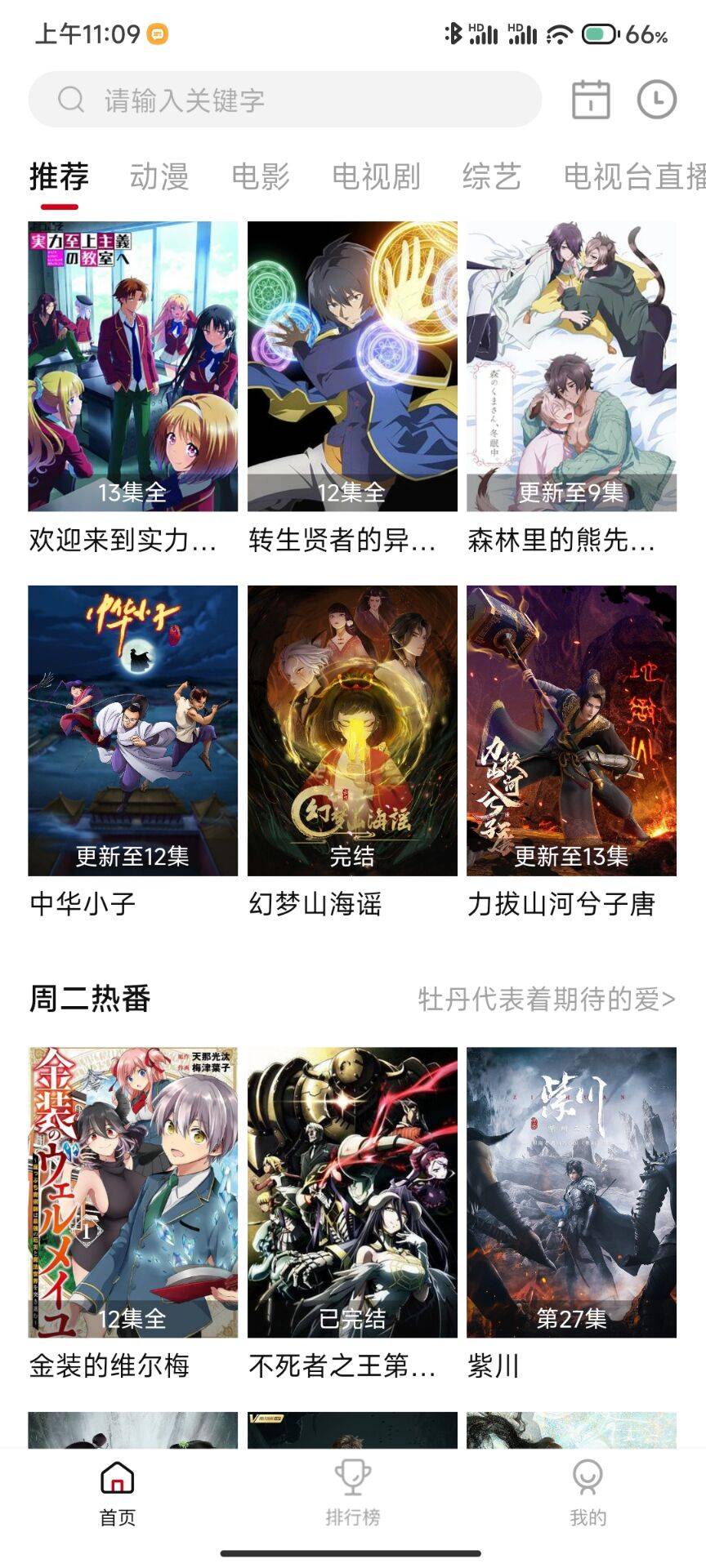View the 不死者之王 card
This screenshot has width=706, height=1568.
coord(352,1192)
